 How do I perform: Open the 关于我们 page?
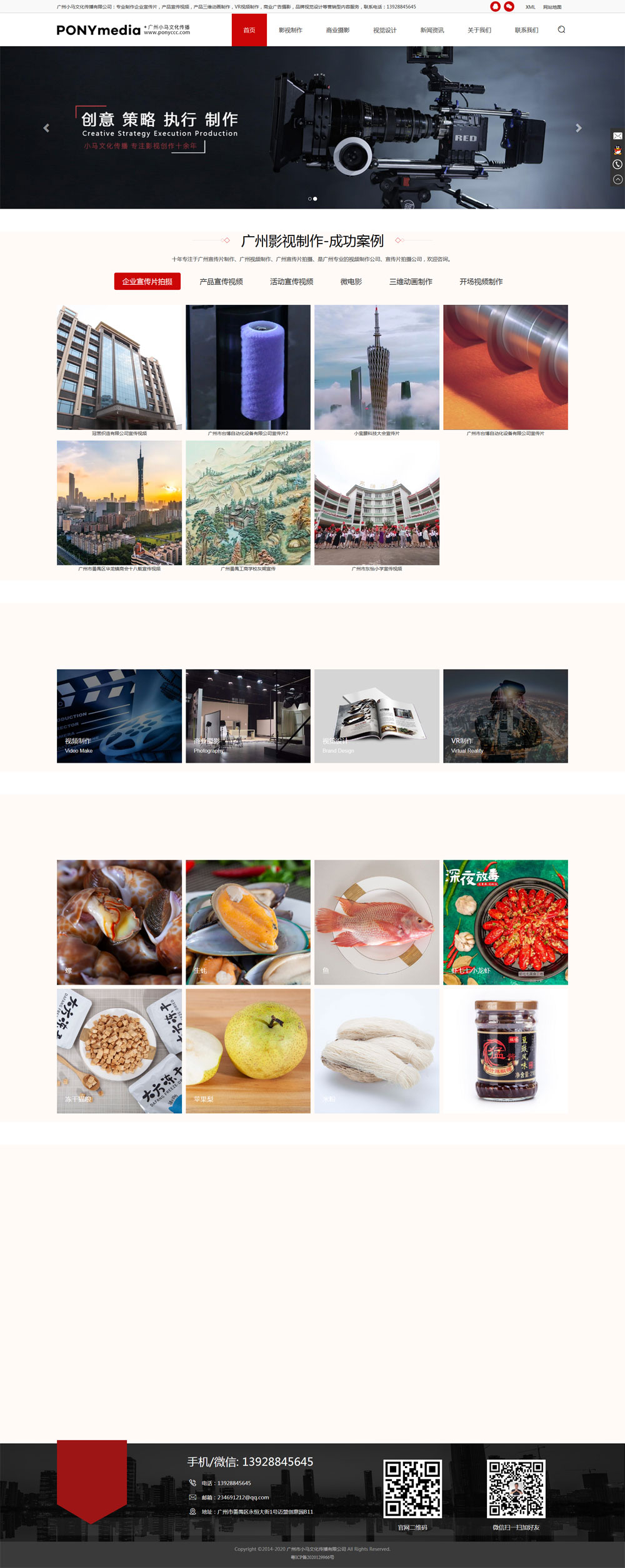479,30
